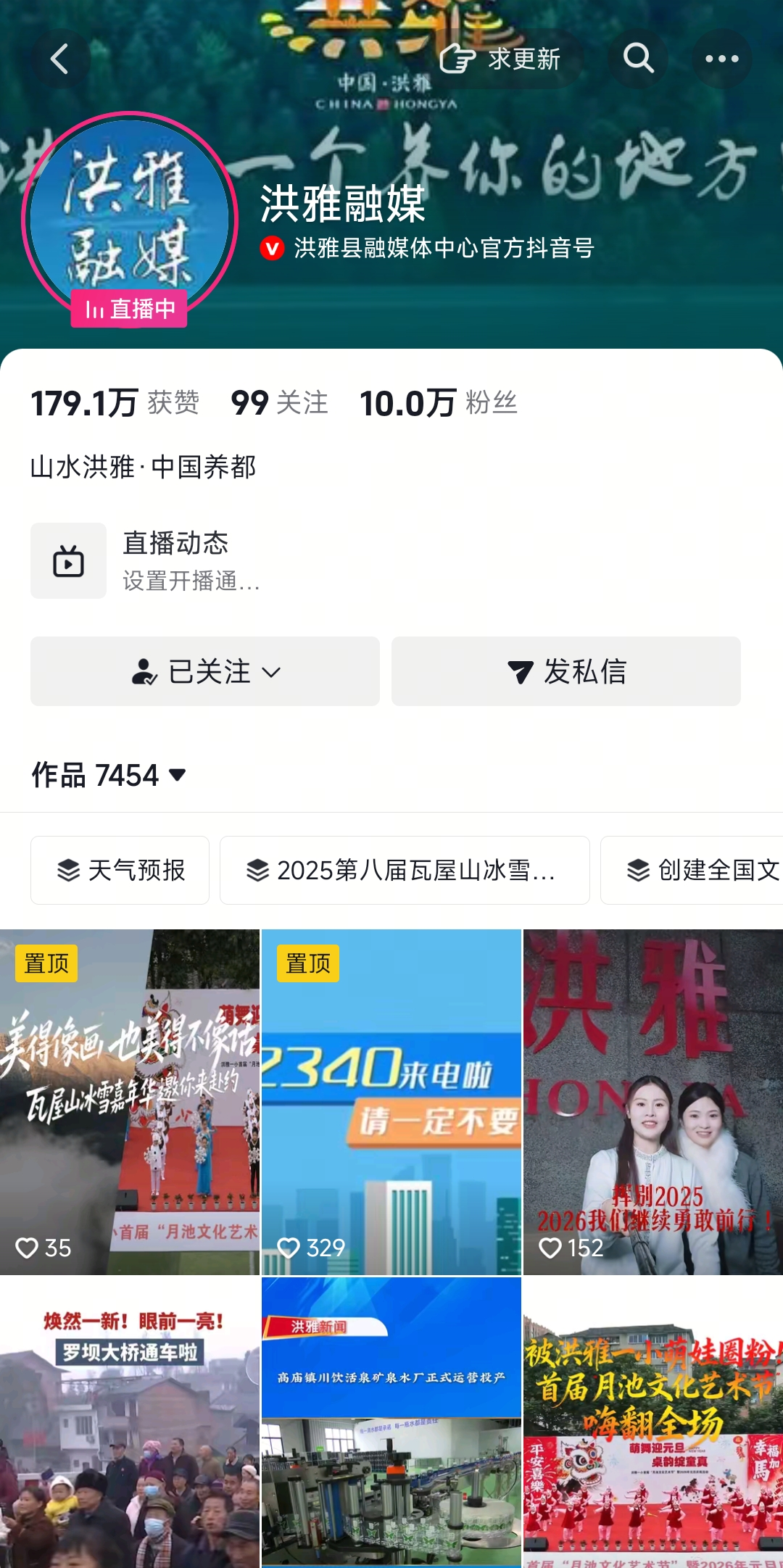
Task: Open the 2025第八届瓦屋山冰雪 collection chip
Action: (405, 870)
